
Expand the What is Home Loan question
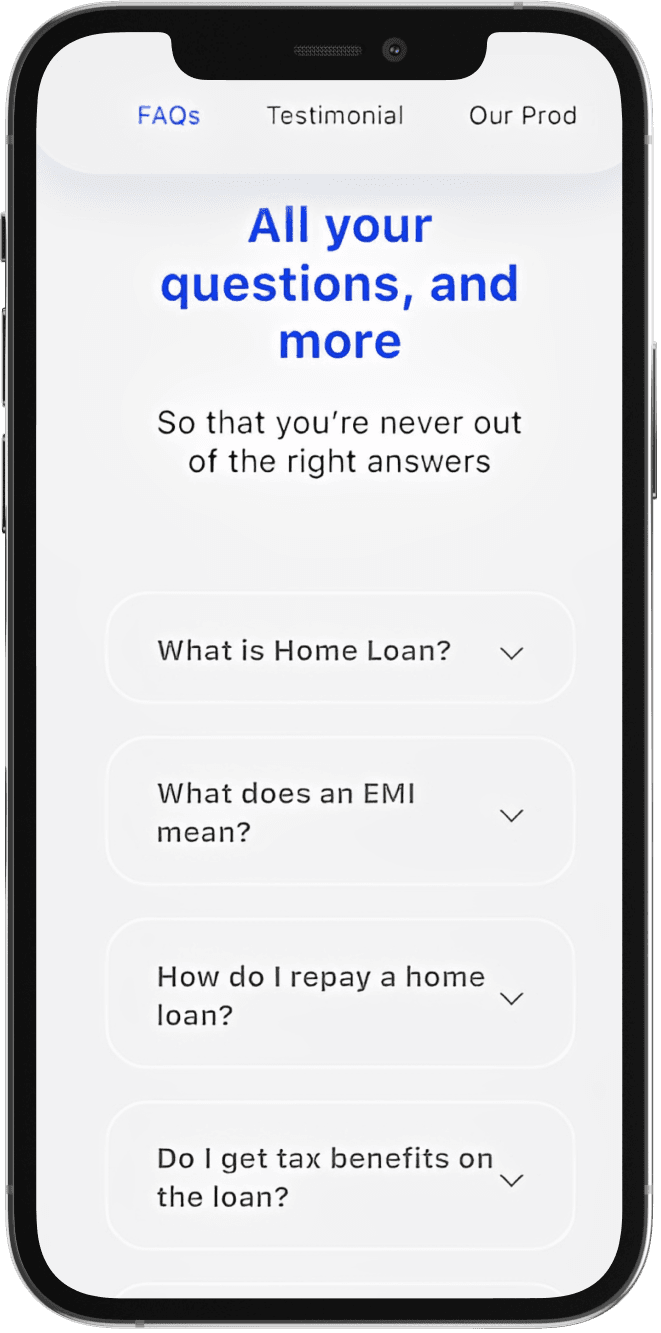tap(340, 651)
